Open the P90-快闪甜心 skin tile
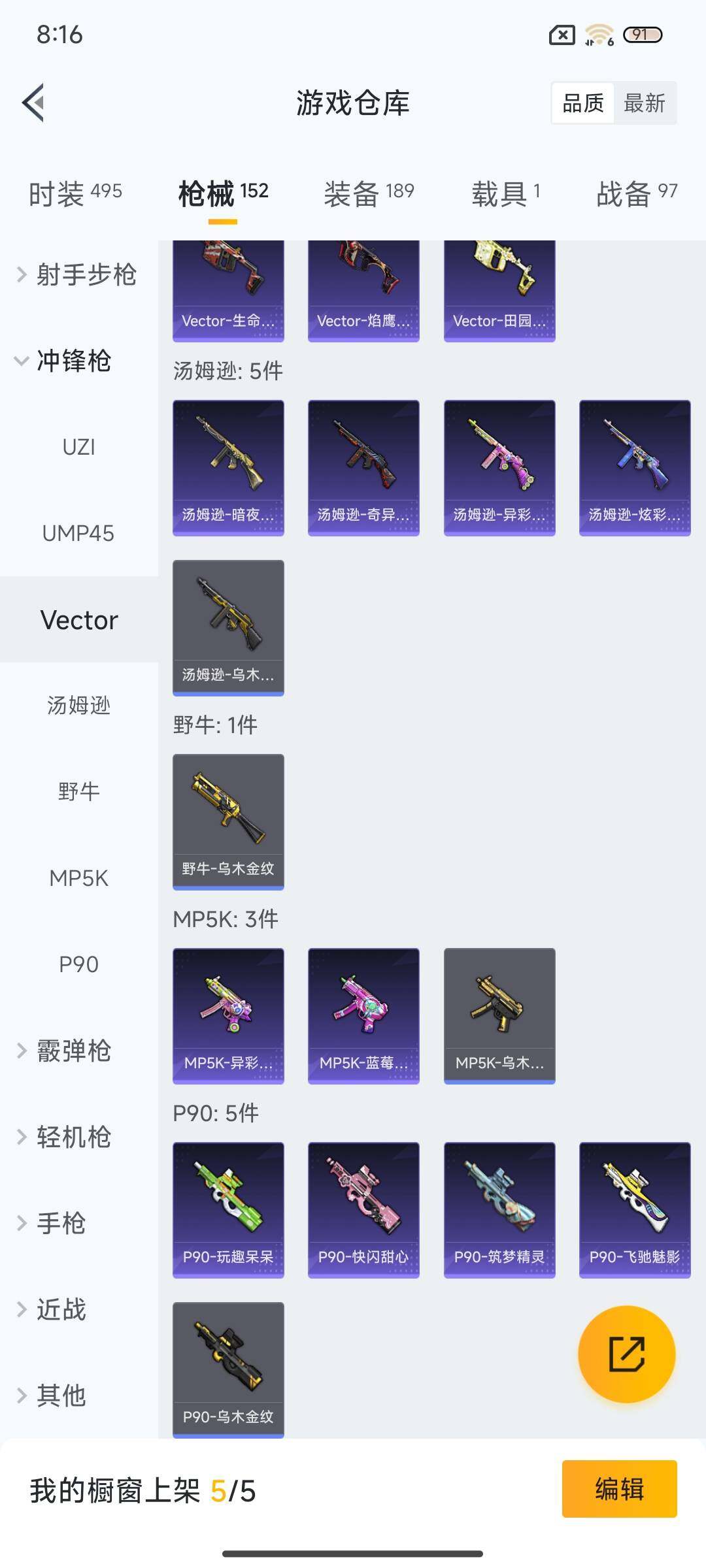This screenshot has height=1568, width=706. [363, 1209]
